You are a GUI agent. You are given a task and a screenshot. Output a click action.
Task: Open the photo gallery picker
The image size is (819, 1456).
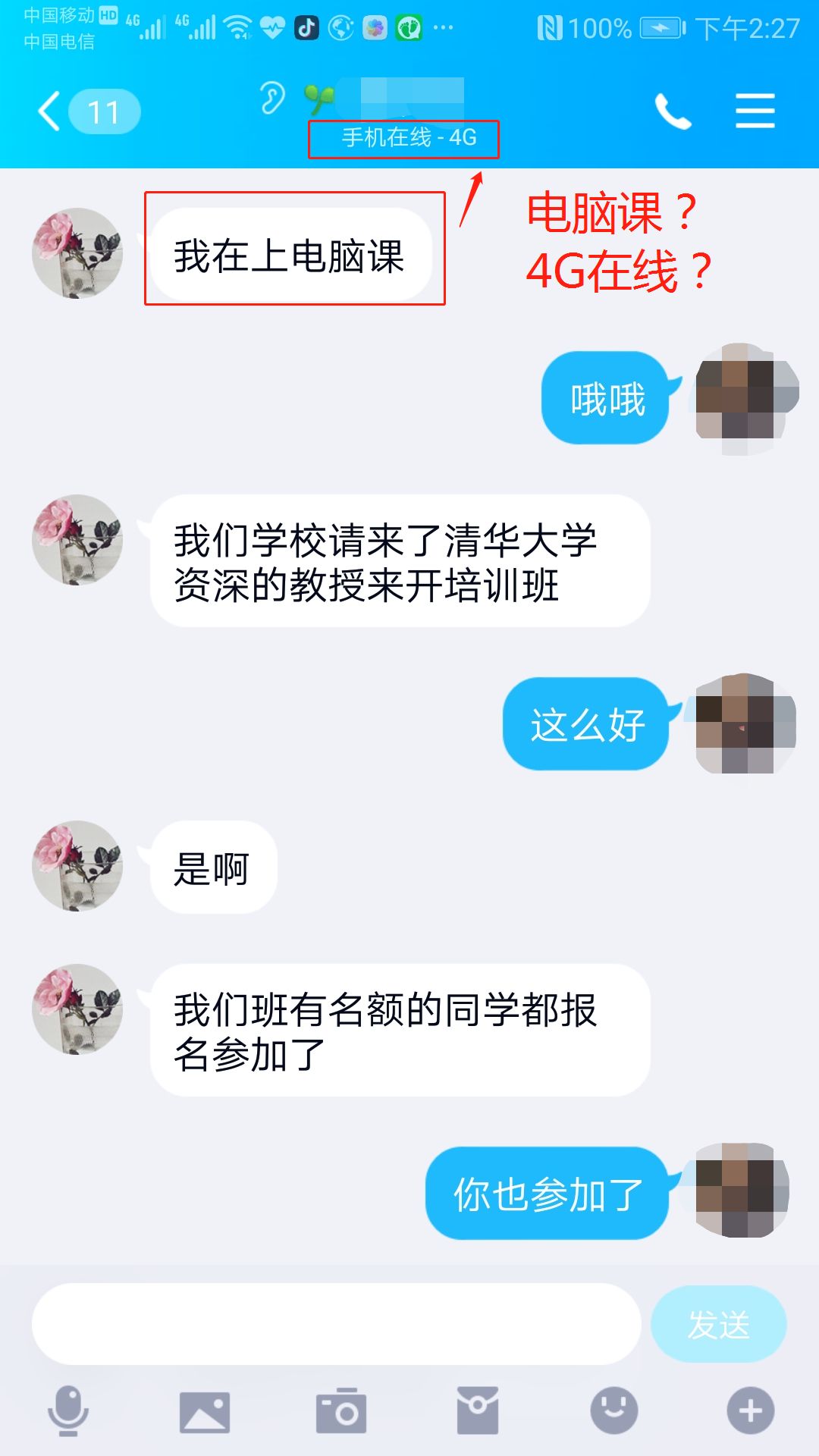coord(205,1412)
